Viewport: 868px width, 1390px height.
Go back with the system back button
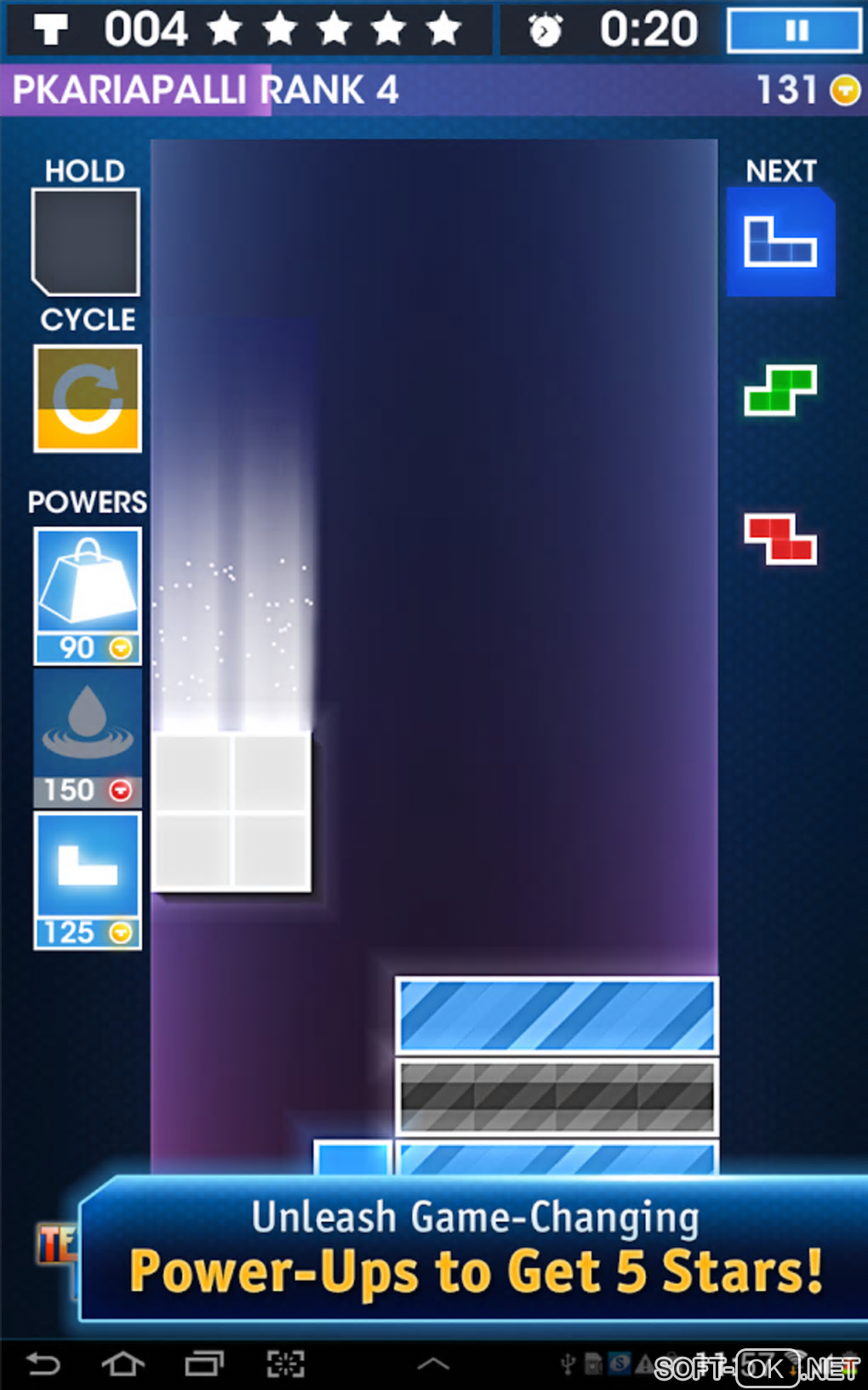(43, 1364)
